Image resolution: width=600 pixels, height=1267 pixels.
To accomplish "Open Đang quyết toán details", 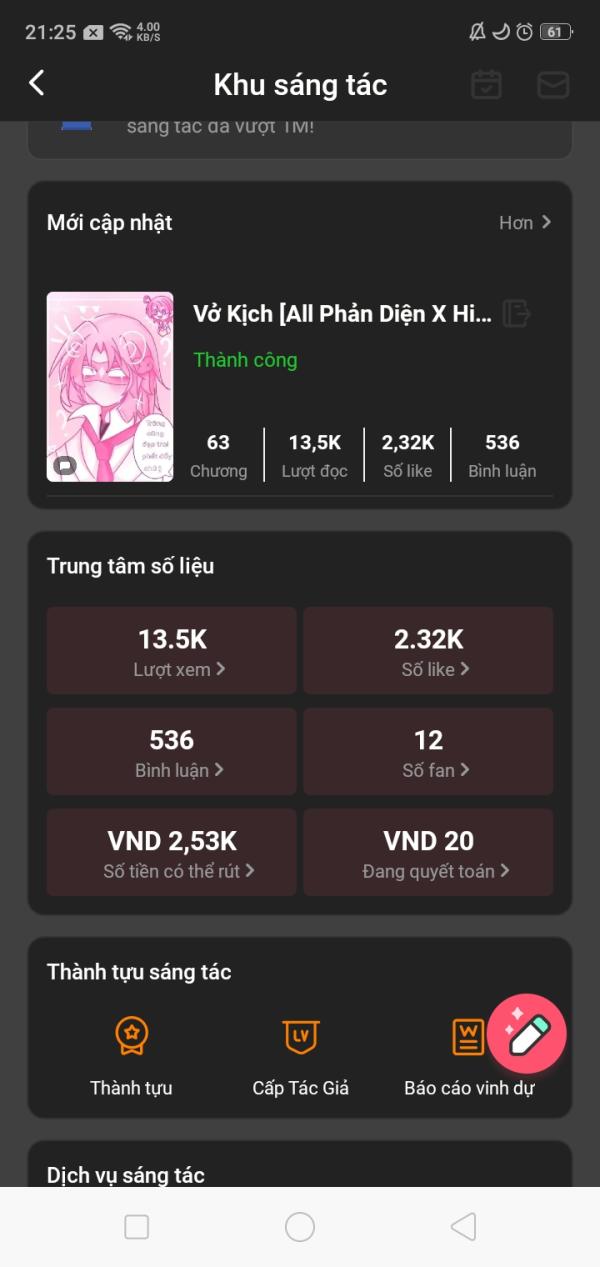I will (x=428, y=853).
